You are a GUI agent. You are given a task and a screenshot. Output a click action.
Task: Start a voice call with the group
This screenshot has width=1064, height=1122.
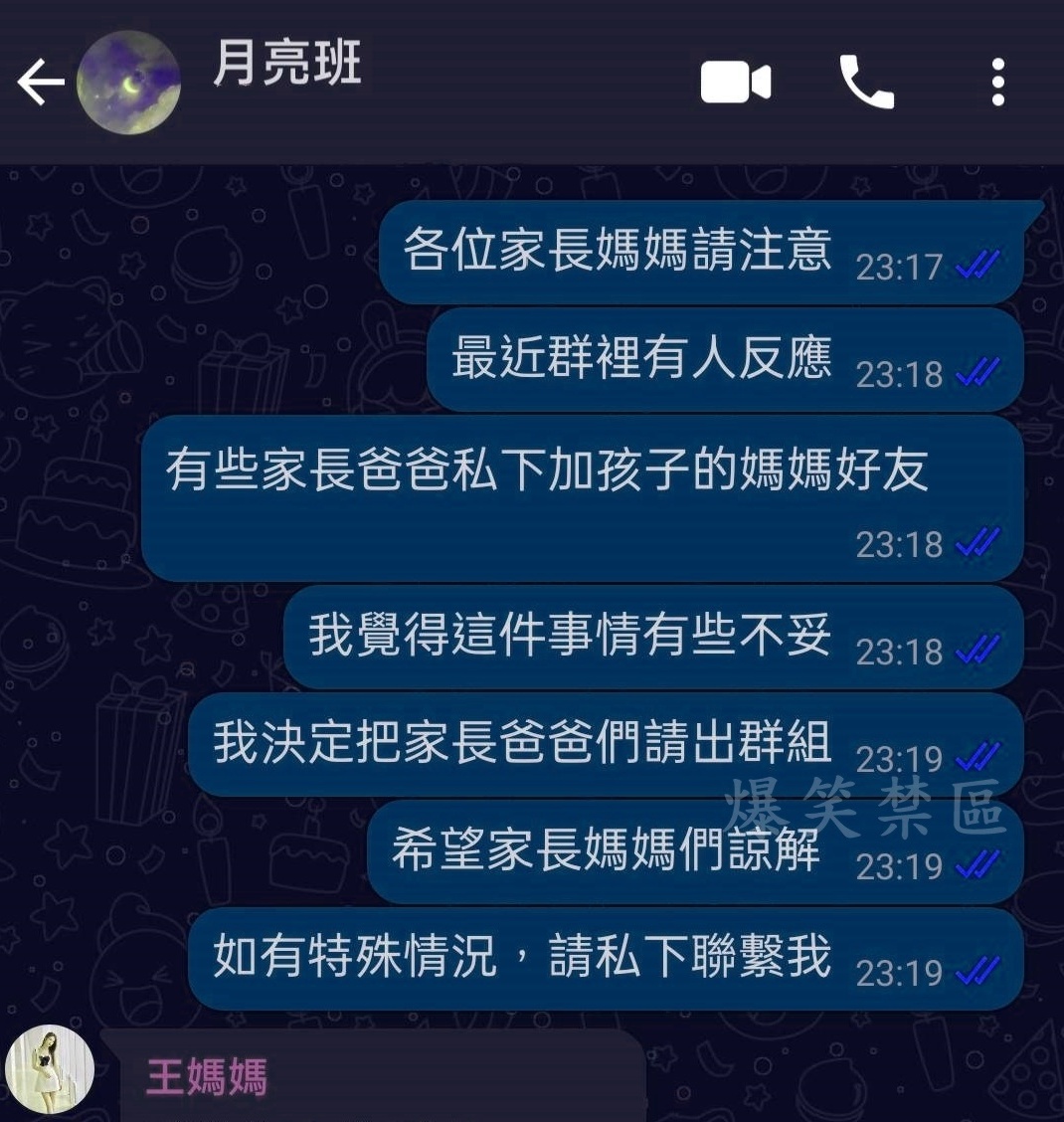pos(866,83)
